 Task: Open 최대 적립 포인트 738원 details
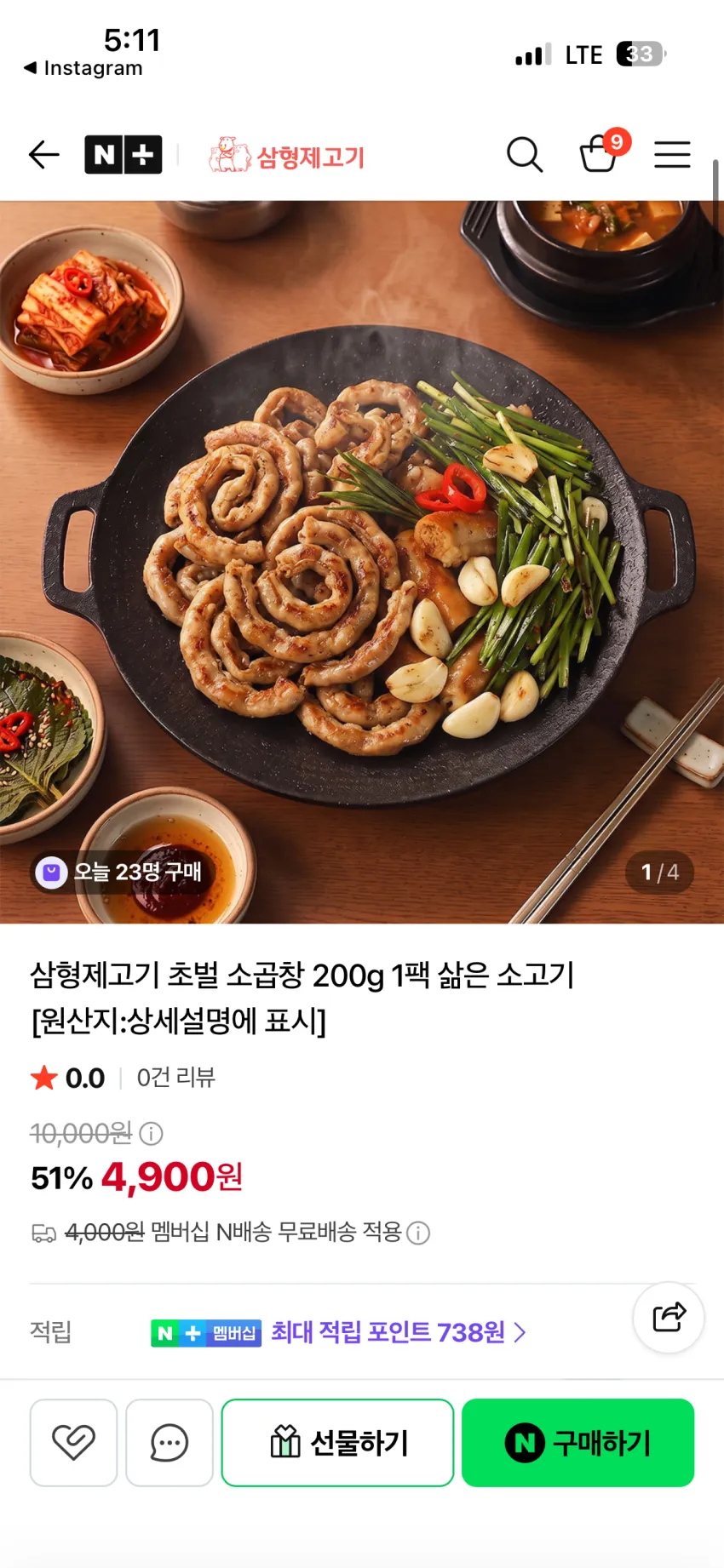[399, 1332]
